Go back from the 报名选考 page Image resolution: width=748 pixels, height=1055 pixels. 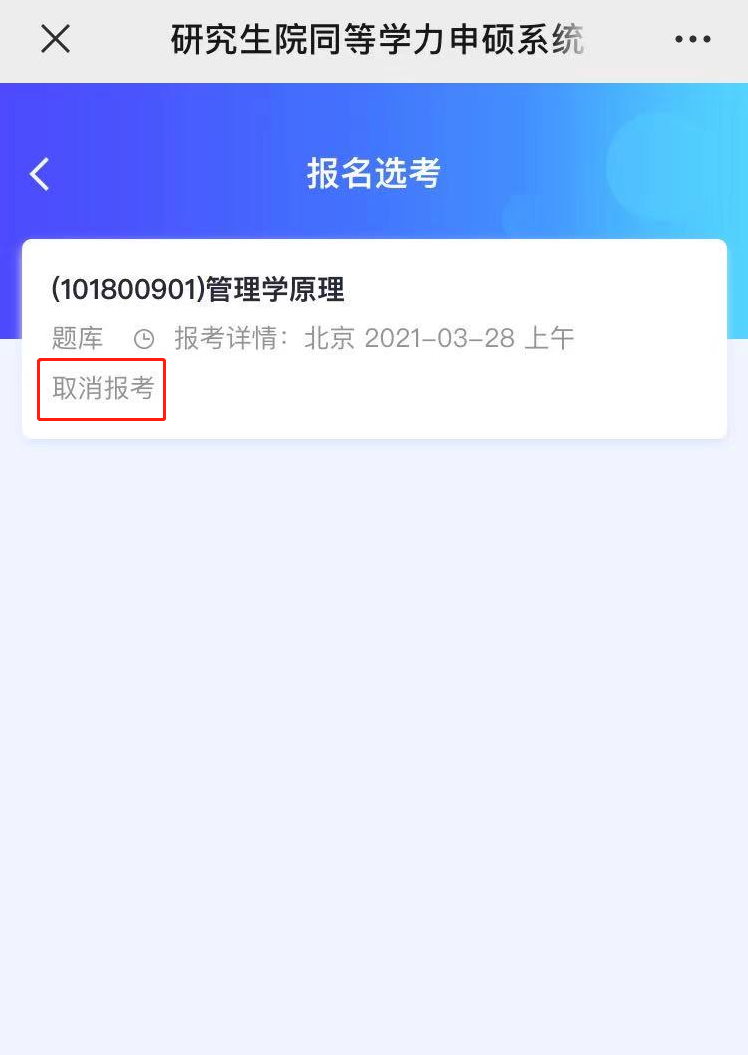[x=40, y=174]
